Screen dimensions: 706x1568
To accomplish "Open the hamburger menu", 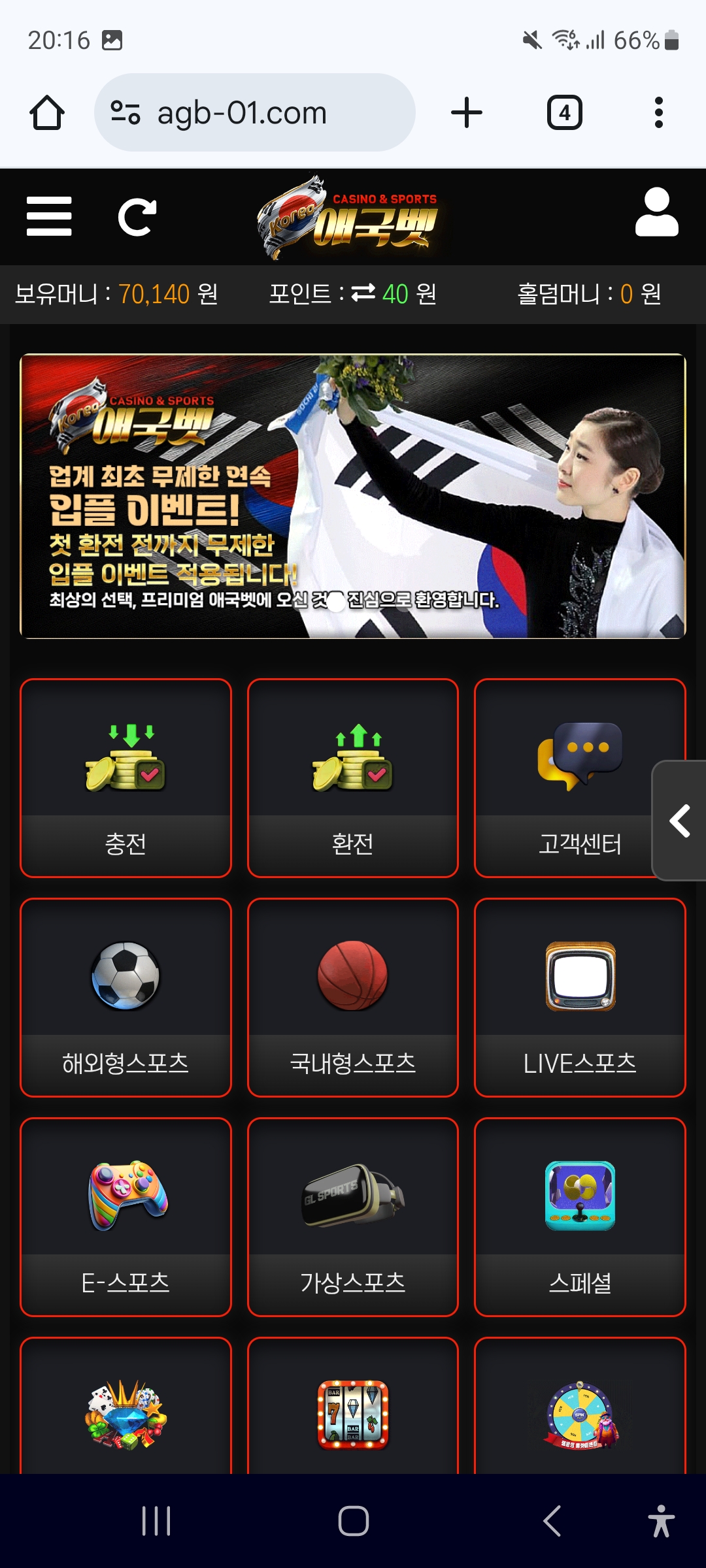I will pos(49,216).
